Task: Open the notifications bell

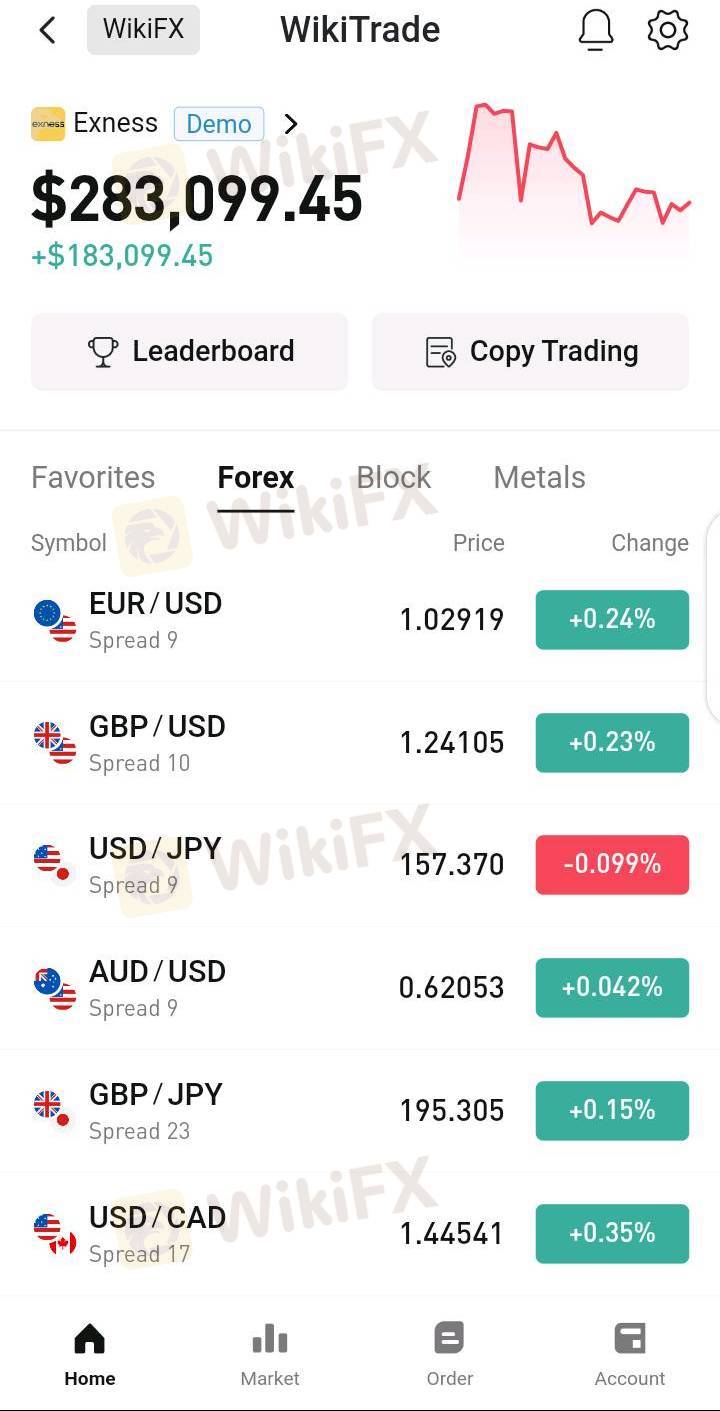Action: (x=596, y=30)
